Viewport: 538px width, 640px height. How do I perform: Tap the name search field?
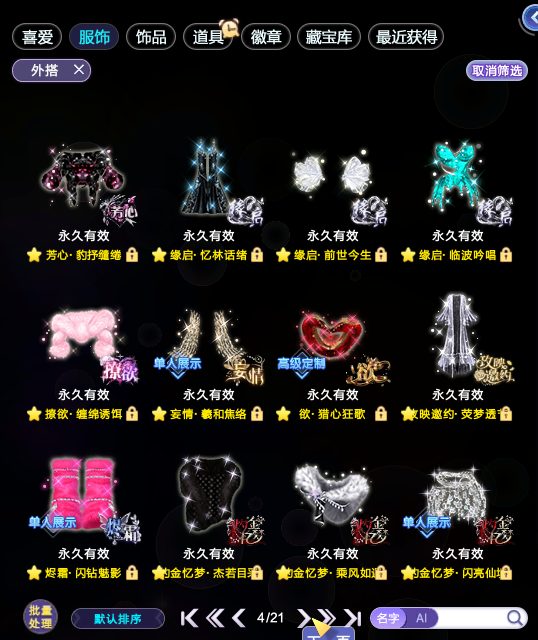coord(471,618)
